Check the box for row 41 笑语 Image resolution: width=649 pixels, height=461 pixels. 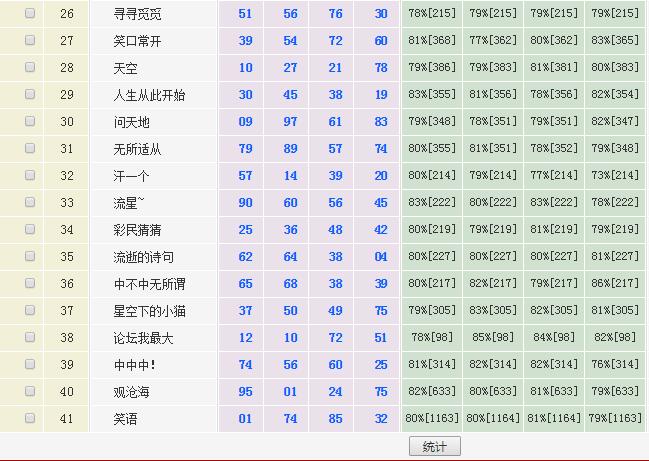tap(30, 418)
